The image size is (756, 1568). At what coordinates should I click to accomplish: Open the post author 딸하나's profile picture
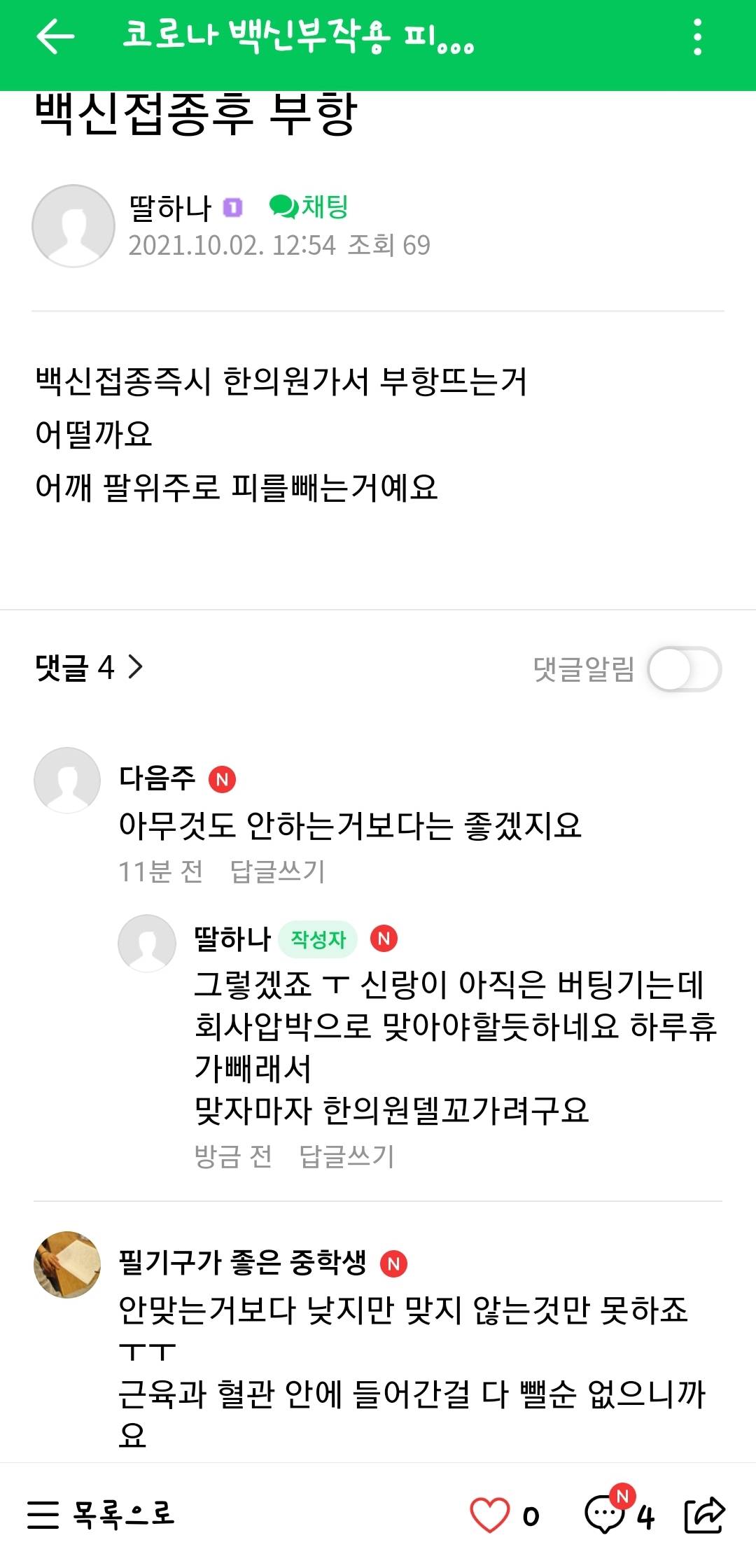point(73,226)
